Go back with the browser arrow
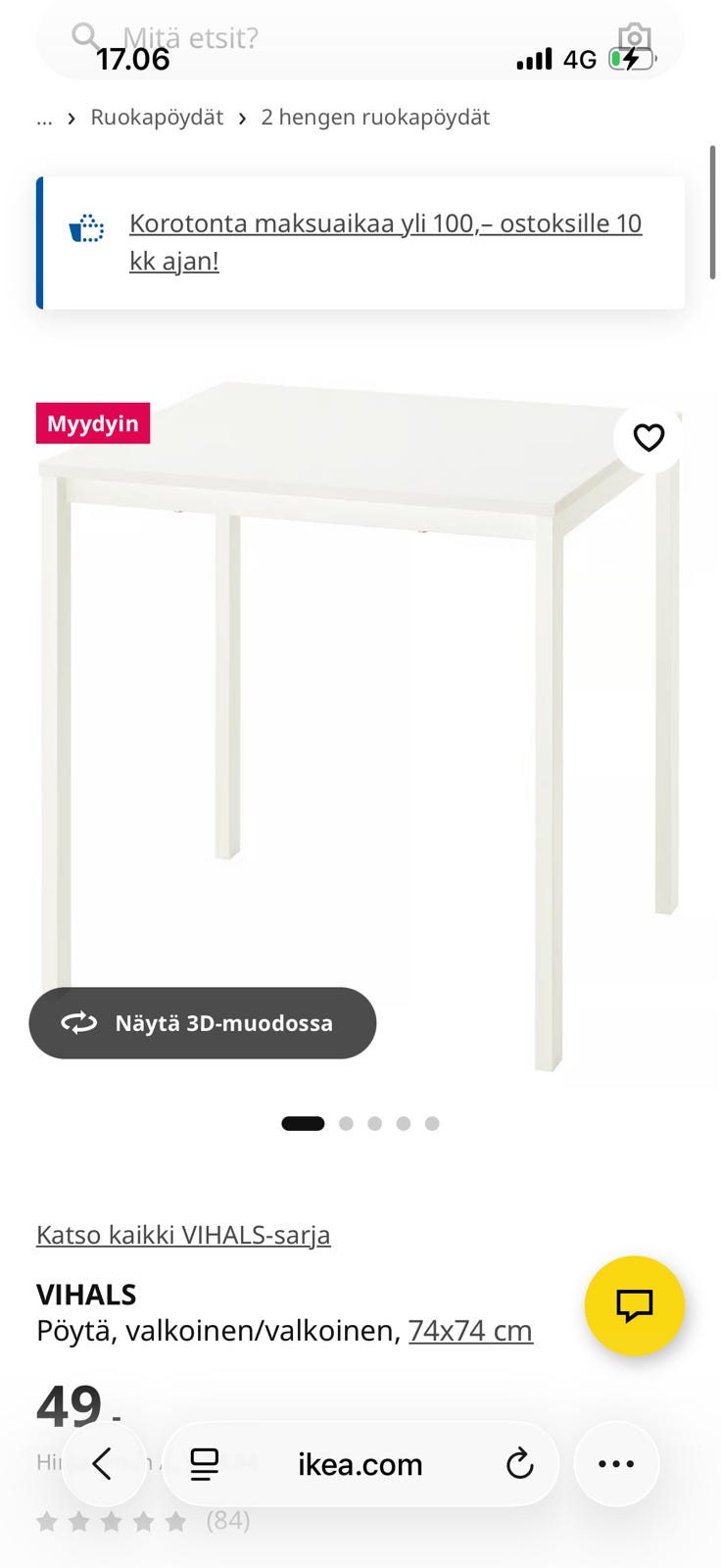 (x=104, y=1464)
